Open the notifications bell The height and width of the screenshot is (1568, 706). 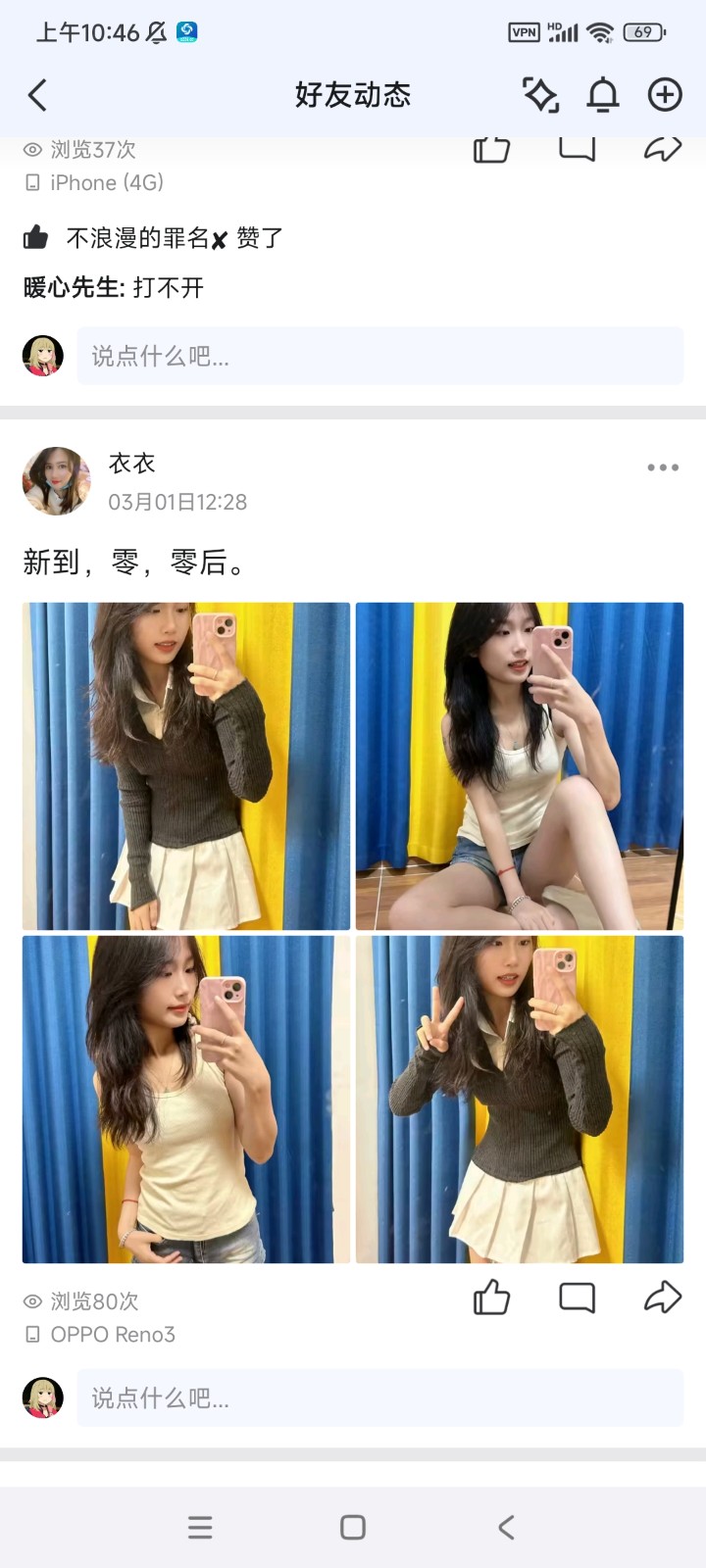[x=603, y=95]
